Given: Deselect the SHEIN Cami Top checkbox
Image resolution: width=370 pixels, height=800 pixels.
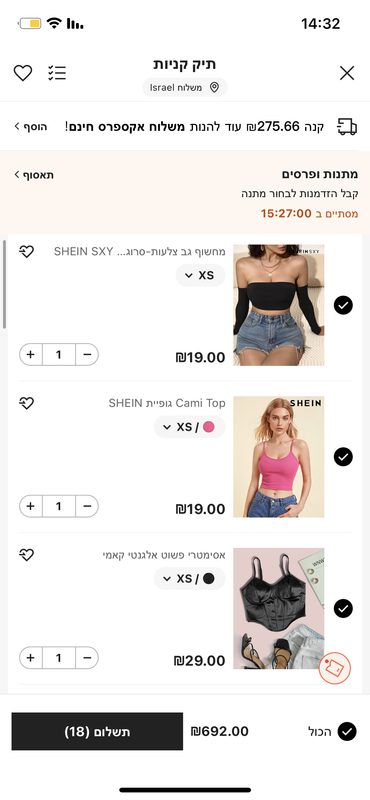Looking at the screenshot, I should [x=343, y=457].
